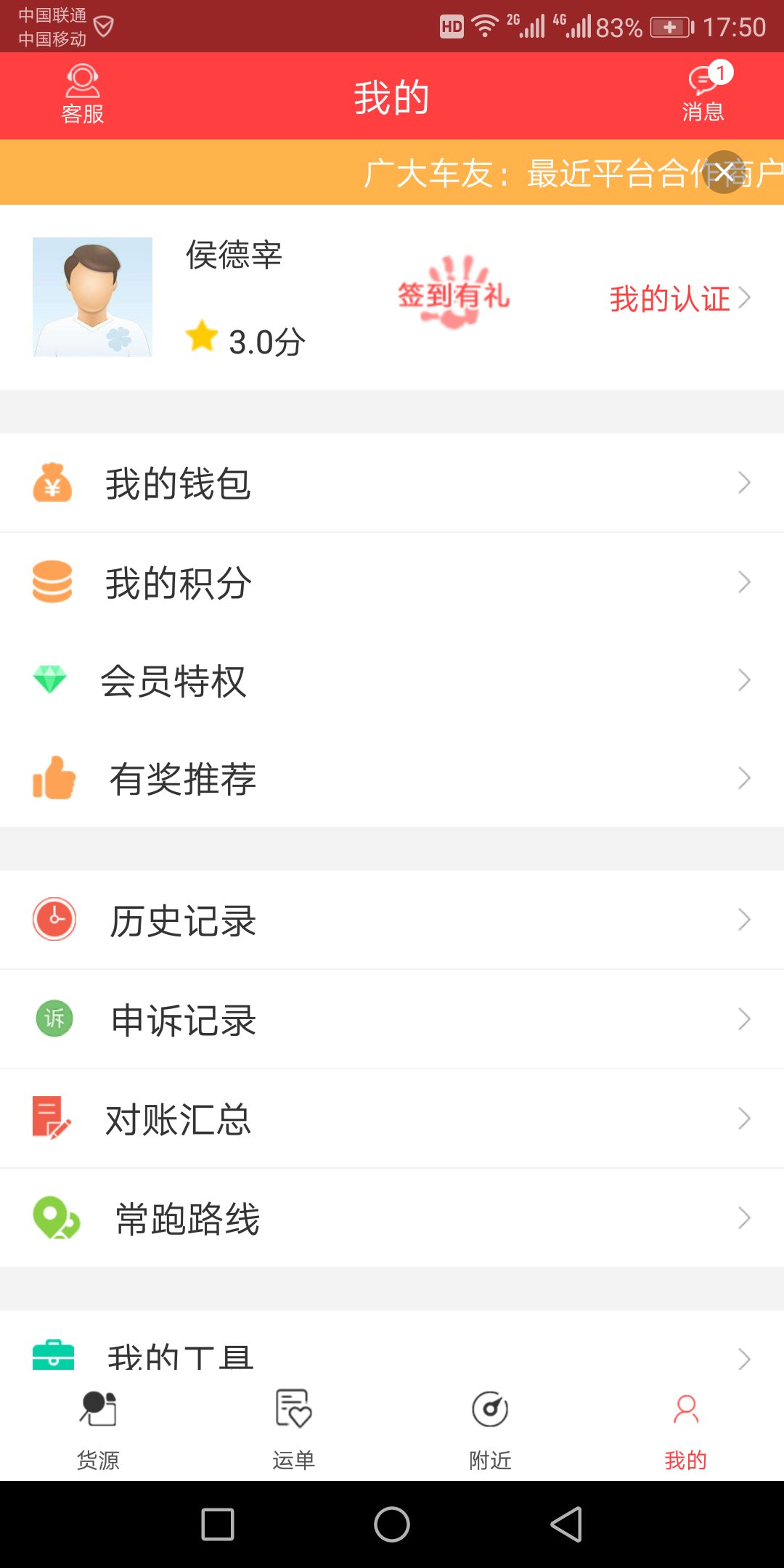Tap the 侯德宰 profile avatar
Viewport: 784px width, 1568px height.
point(93,297)
